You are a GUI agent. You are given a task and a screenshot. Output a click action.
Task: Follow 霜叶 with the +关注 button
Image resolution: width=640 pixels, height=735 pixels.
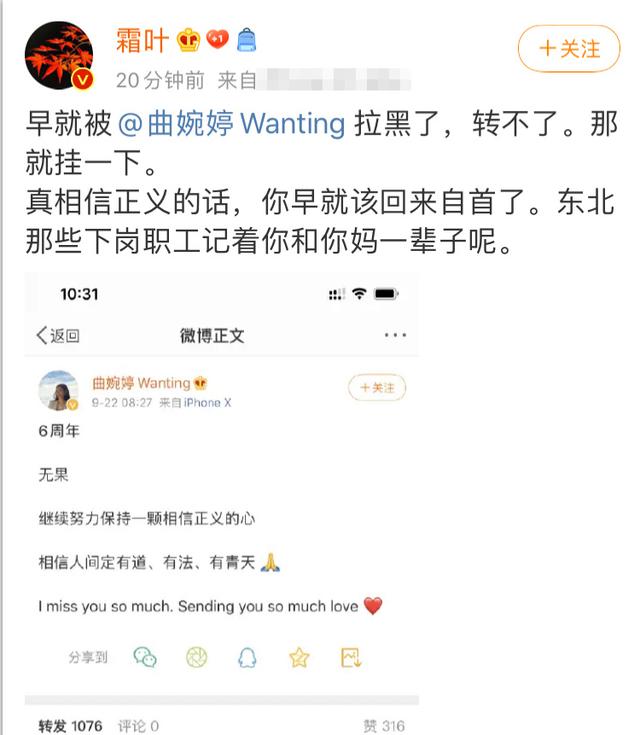(569, 48)
